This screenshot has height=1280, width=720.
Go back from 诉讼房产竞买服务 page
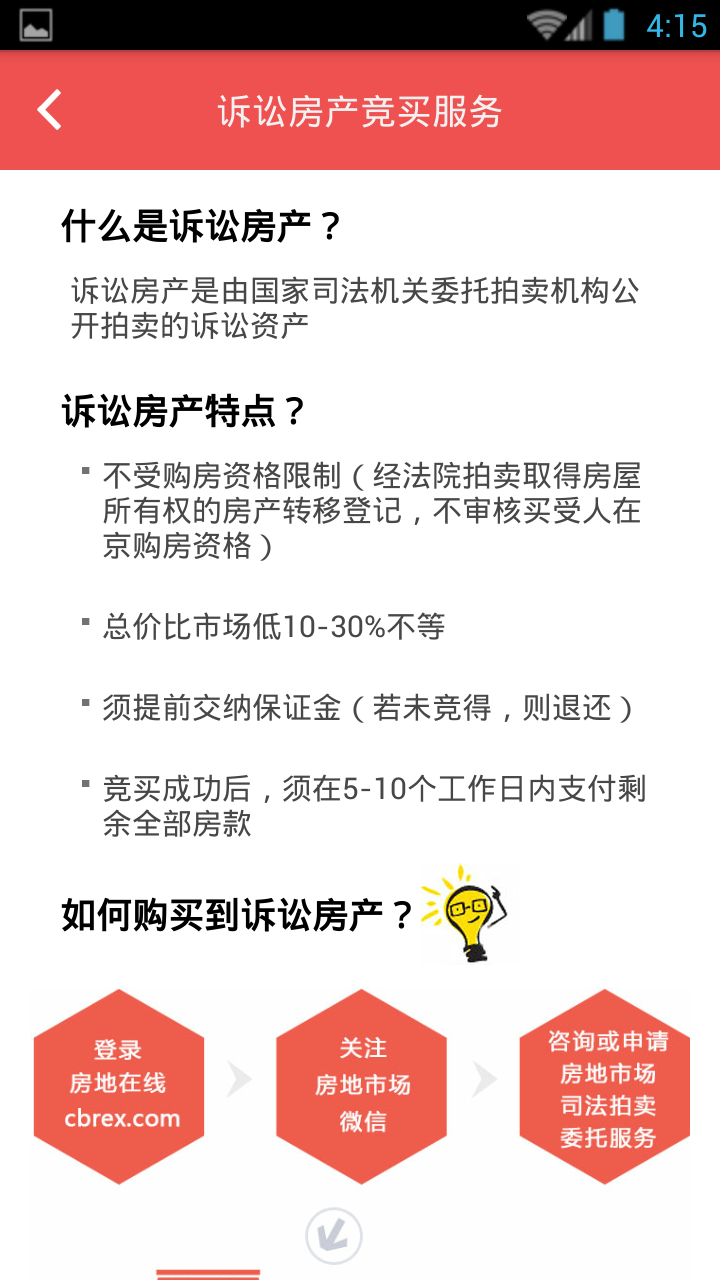[x=50, y=110]
